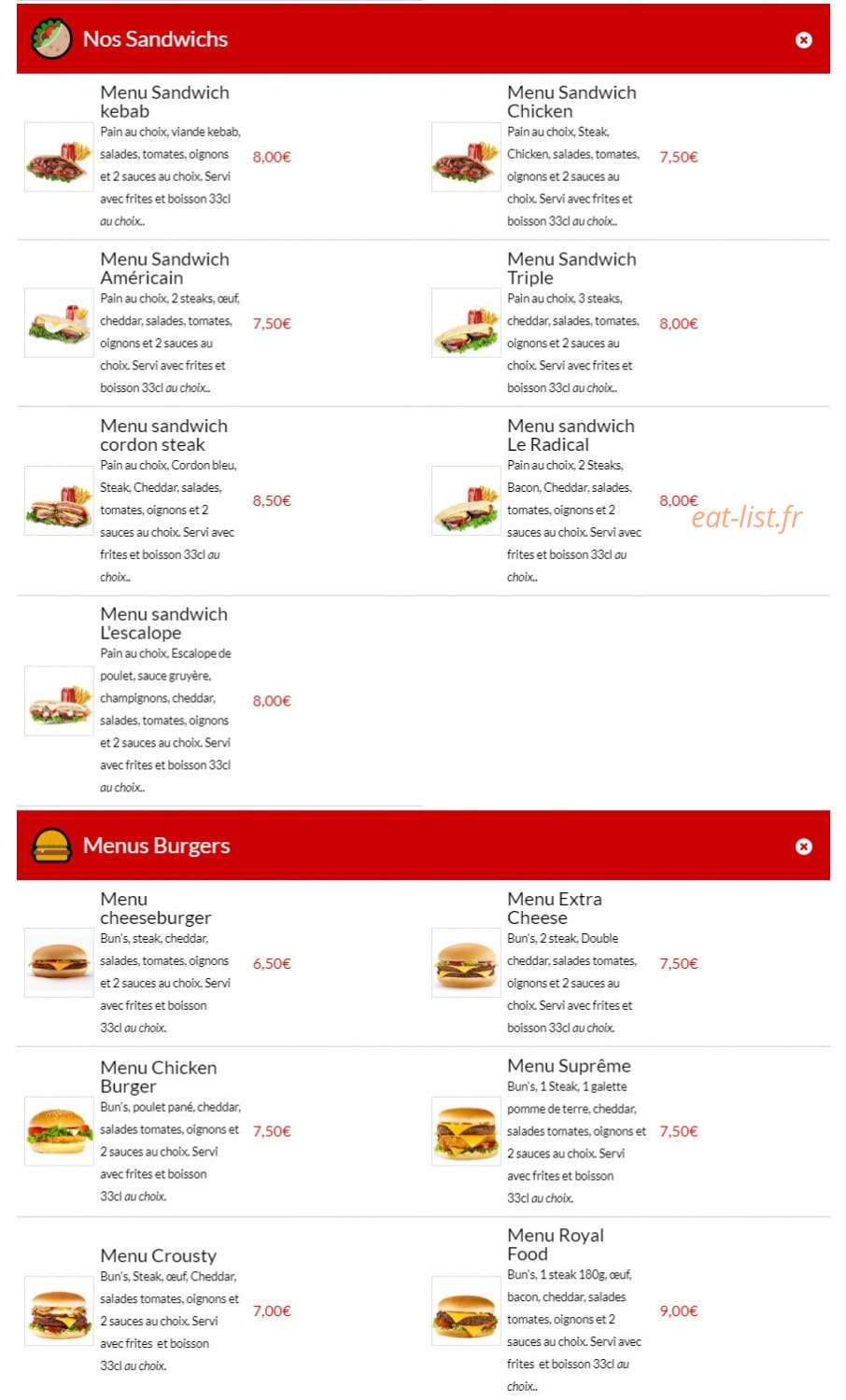Viewport: 846px width, 1400px height.
Task: Choose Menu Crousty
Action: [x=159, y=1255]
